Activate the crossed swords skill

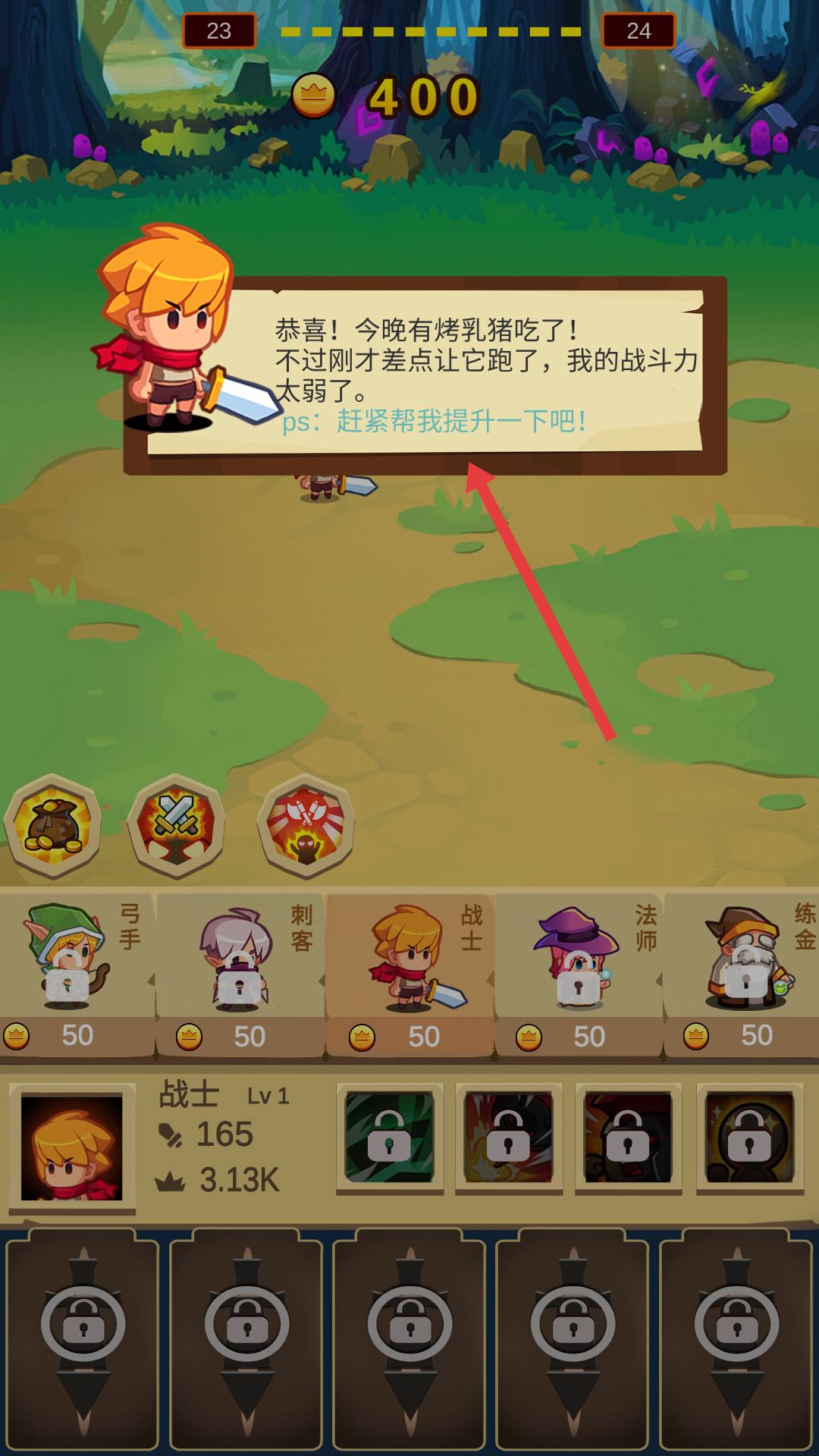pyautogui.click(x=176, y=827)
